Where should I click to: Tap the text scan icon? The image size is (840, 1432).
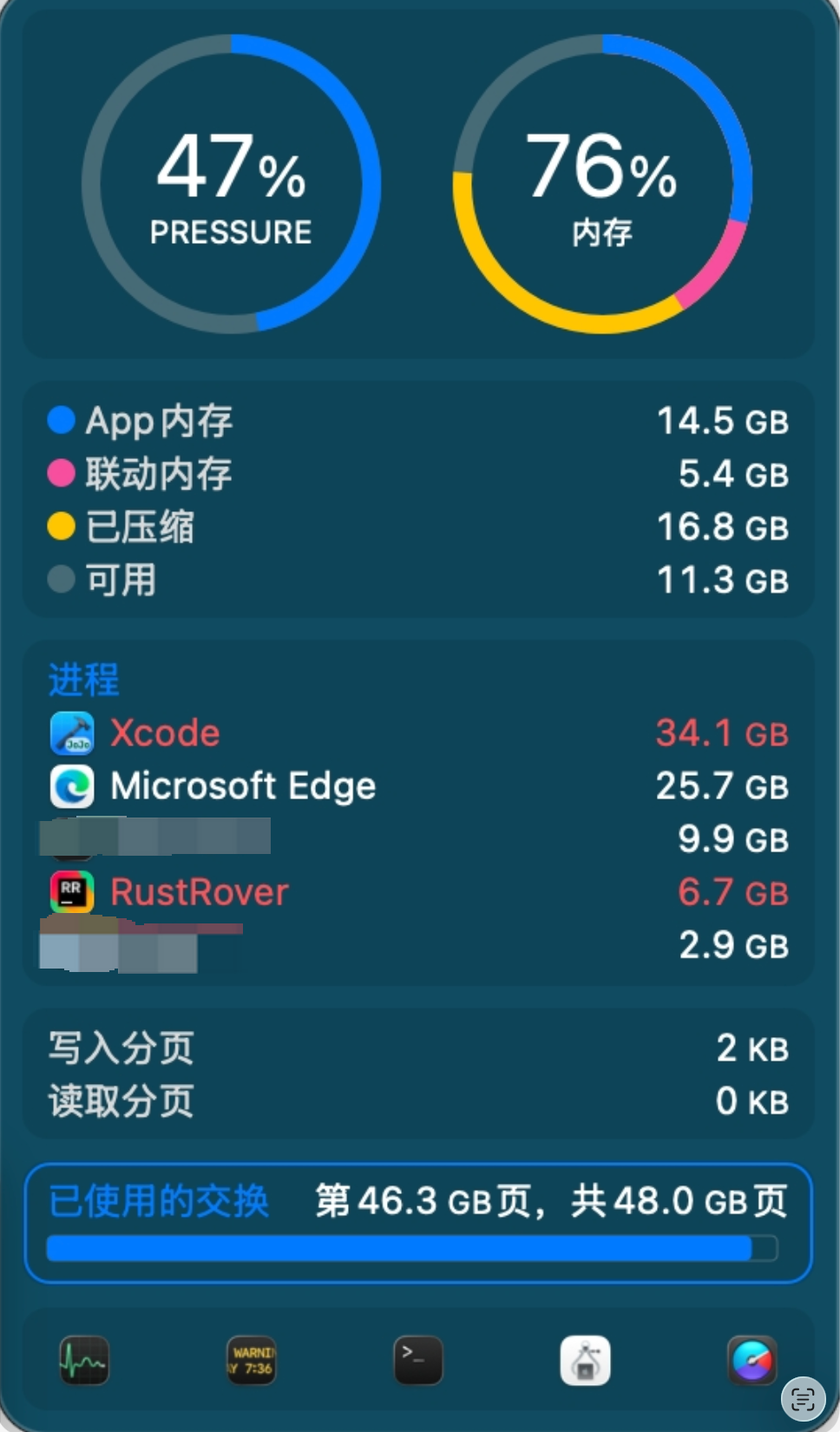(803, 1398)
